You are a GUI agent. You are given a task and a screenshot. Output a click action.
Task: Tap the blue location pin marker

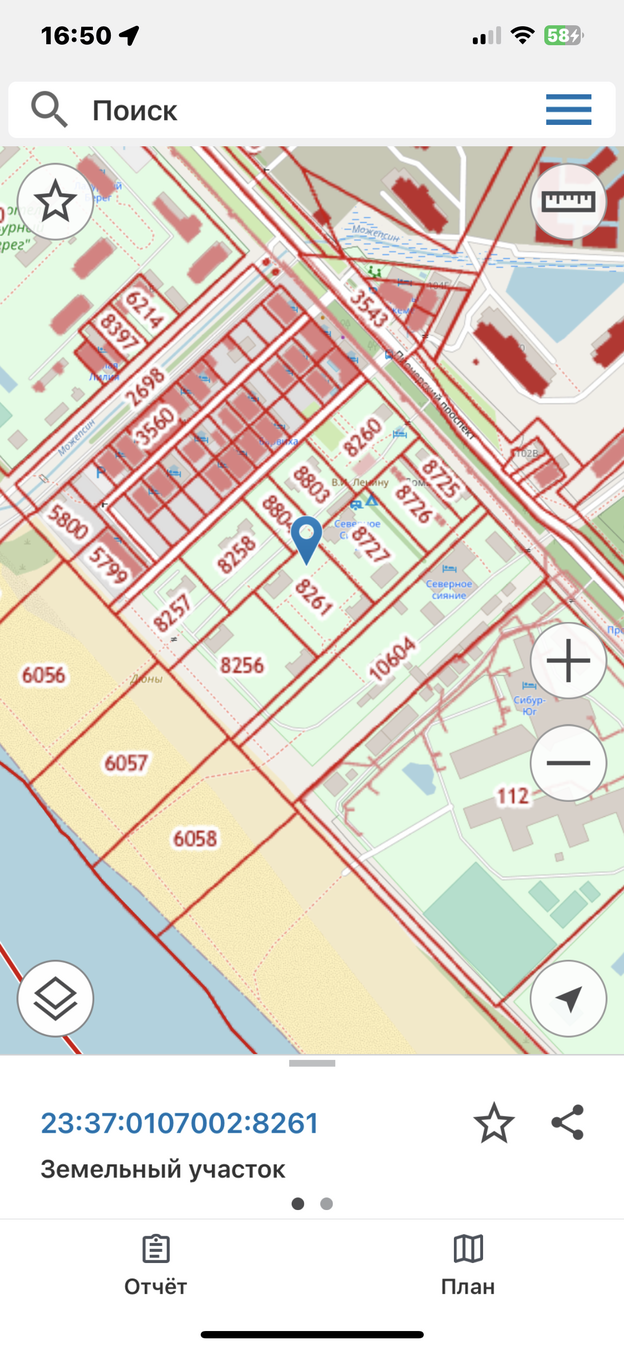tap(307, 536)
